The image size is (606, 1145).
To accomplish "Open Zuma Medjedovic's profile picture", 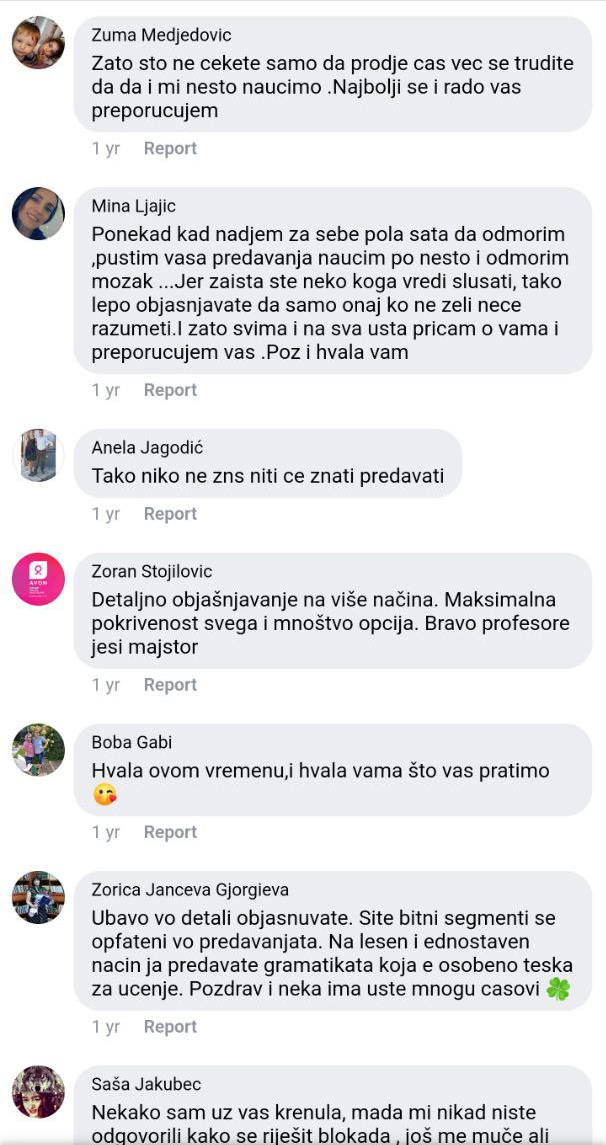I will [x=38, y=43].
